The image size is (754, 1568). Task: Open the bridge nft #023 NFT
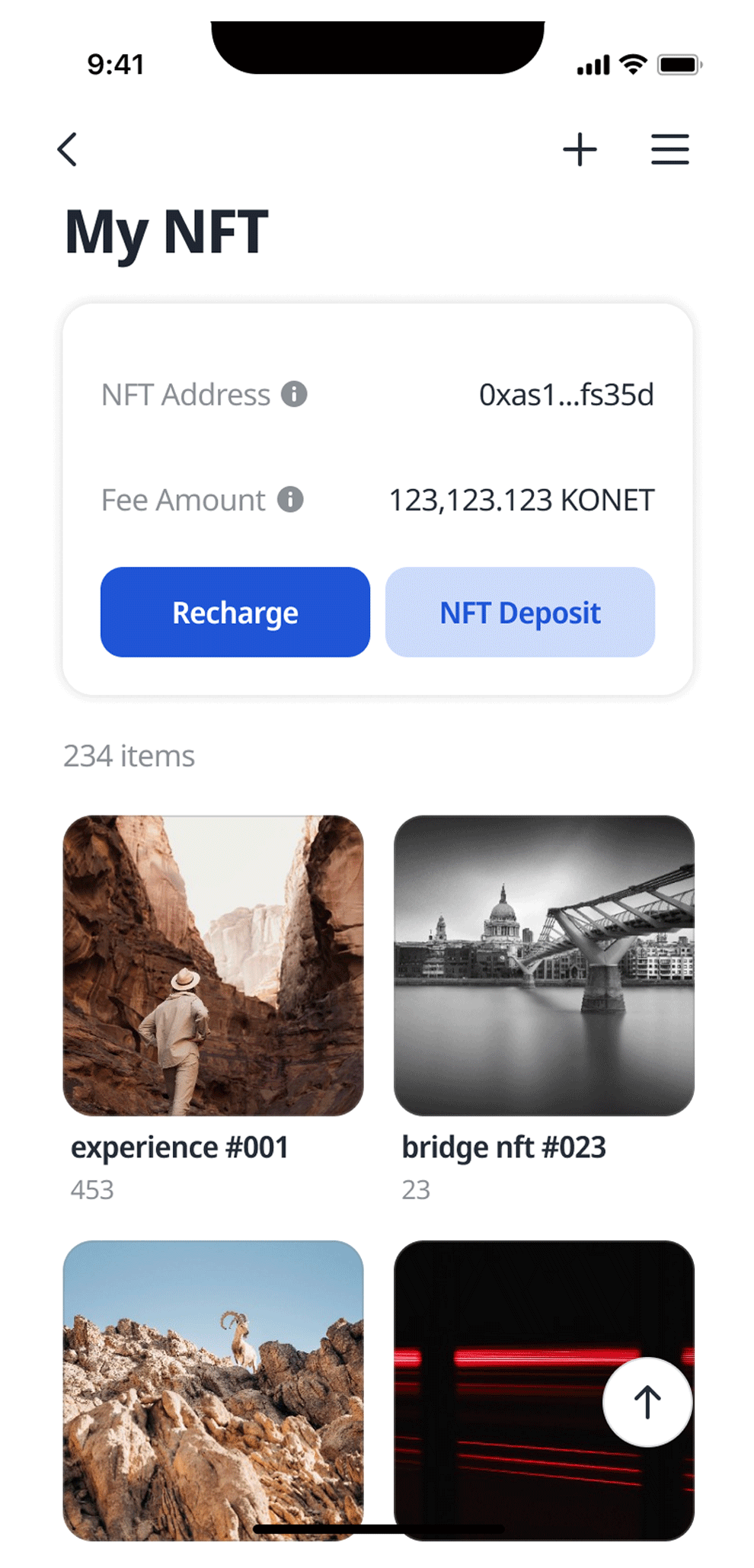(x=544, y=965)
